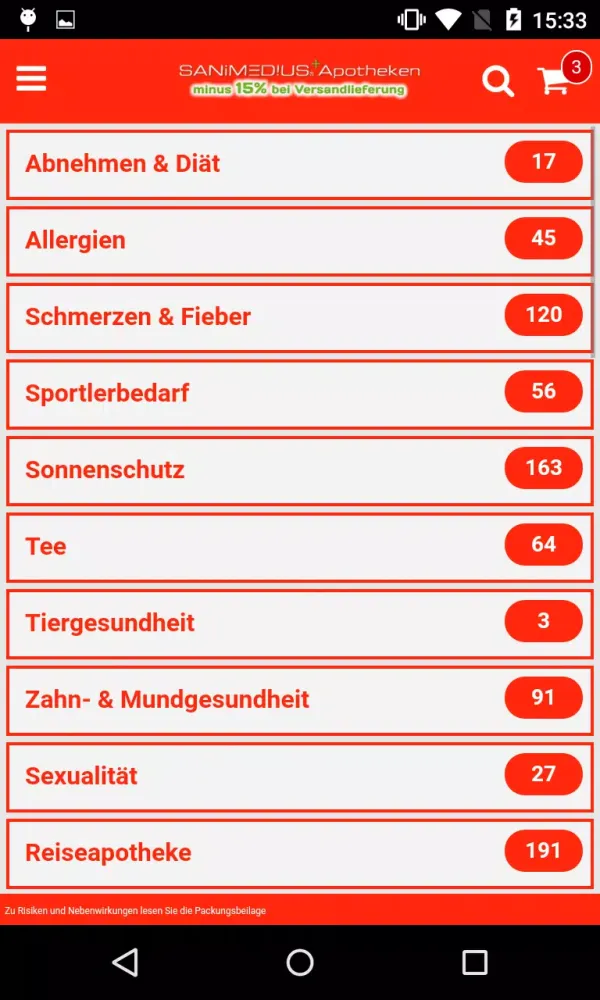Show Sonnenschutz products
Image resolution: width=600 pixels, height=1000 pixels.
pos(299,470)
